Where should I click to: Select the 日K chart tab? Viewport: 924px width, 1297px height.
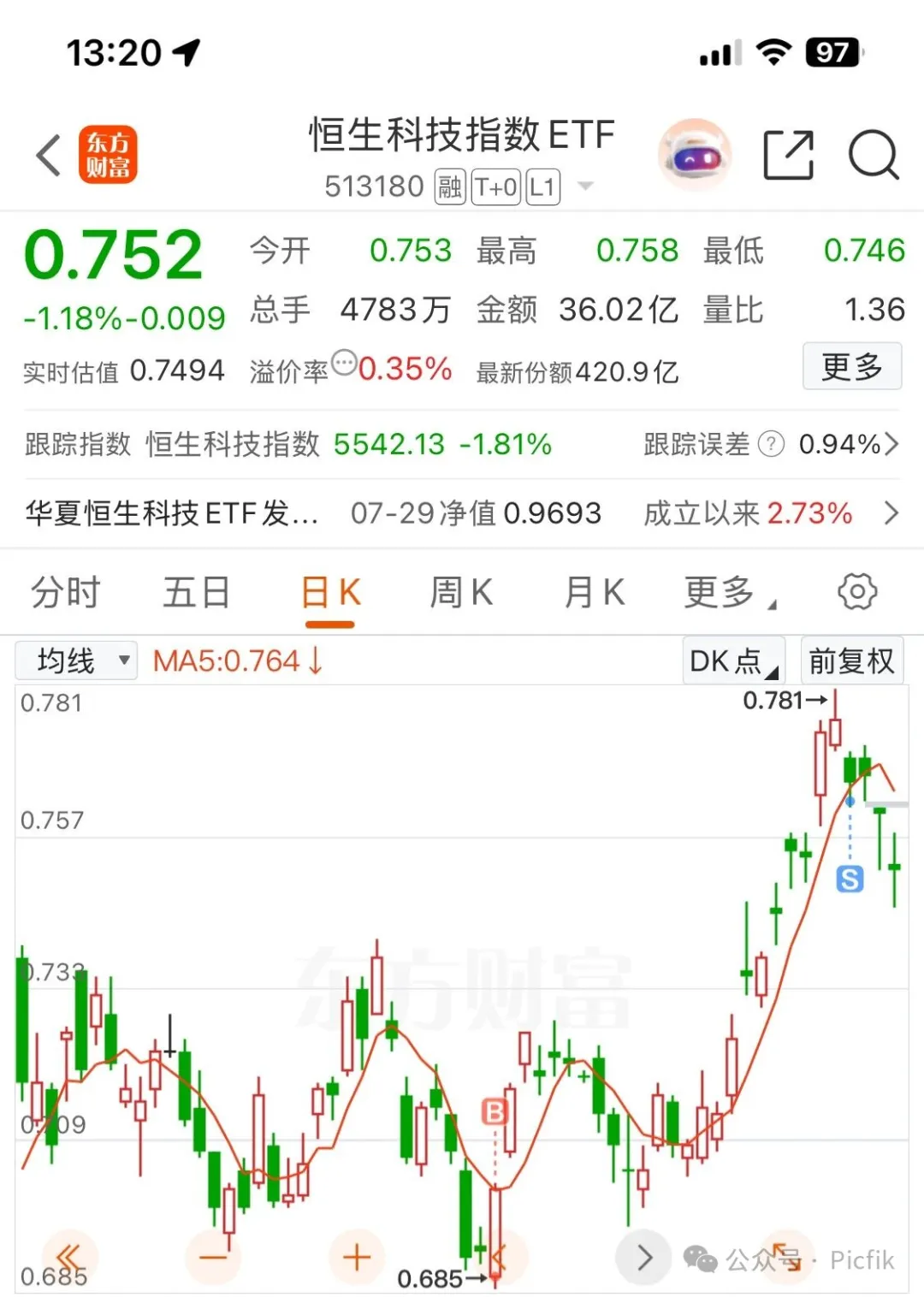point(330,592)
